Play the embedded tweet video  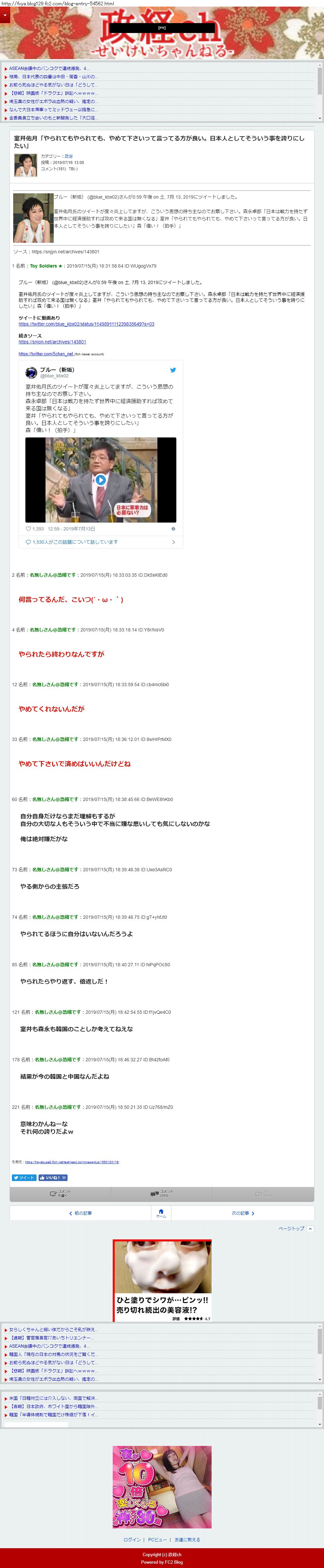click(x=101, y=480)
